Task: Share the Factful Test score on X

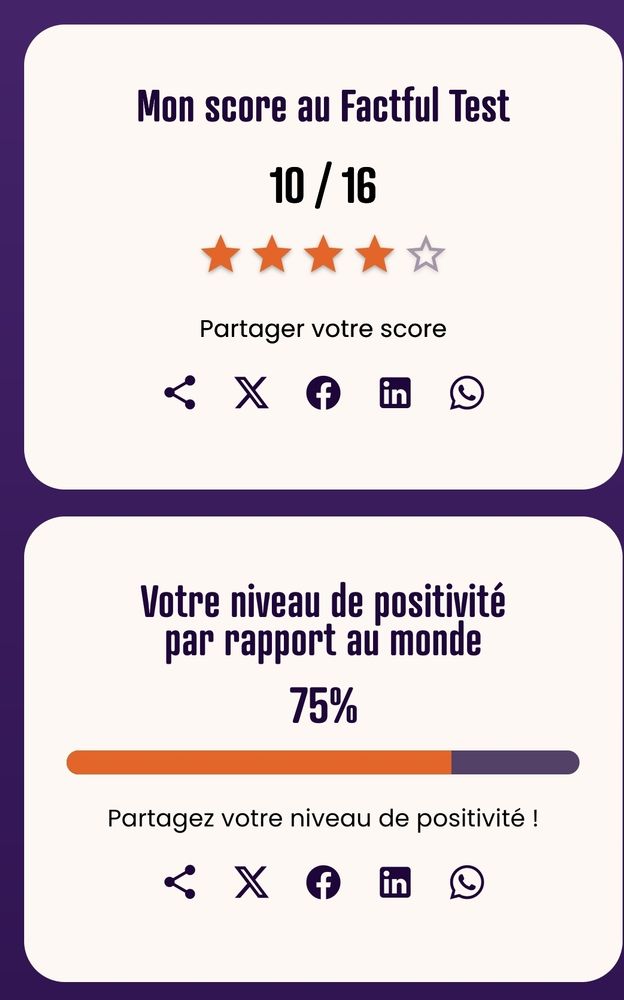Action: (x=251, y=392)
